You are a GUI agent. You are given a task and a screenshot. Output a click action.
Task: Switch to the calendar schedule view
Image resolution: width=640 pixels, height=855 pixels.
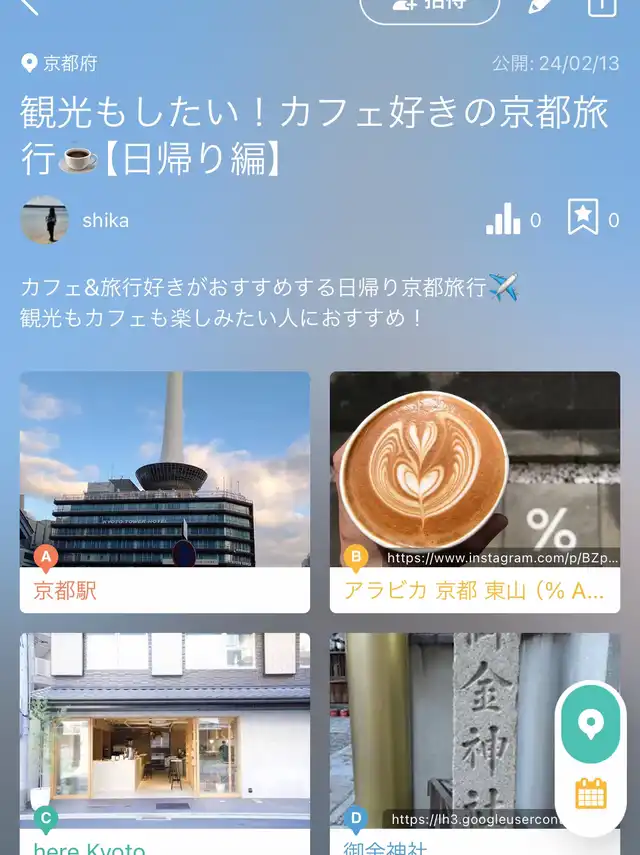591,794
